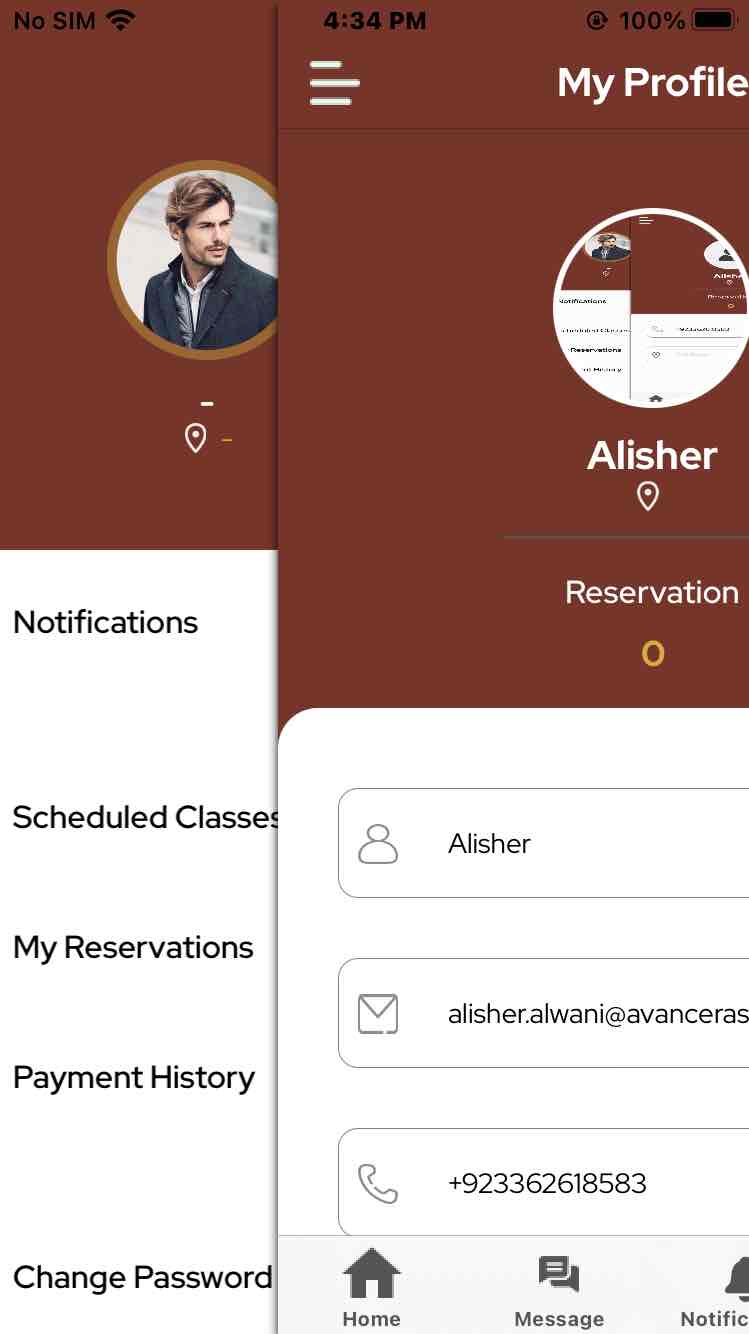Edit the phone number field
Viewport: 749px width, 1334px height.
tap(560, 1183)
